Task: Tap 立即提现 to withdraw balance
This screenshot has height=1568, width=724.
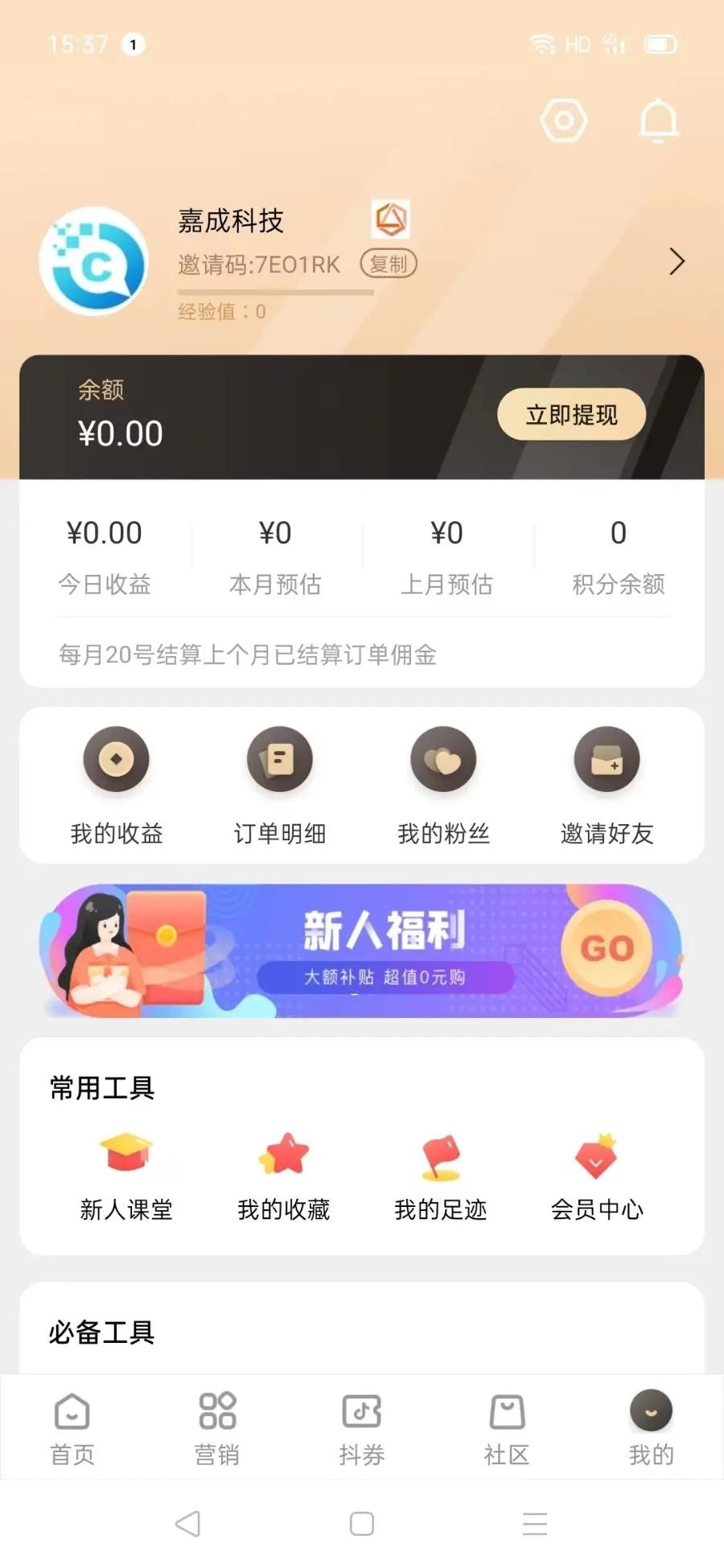Action: pyautogui.click(x=571, y=415)
